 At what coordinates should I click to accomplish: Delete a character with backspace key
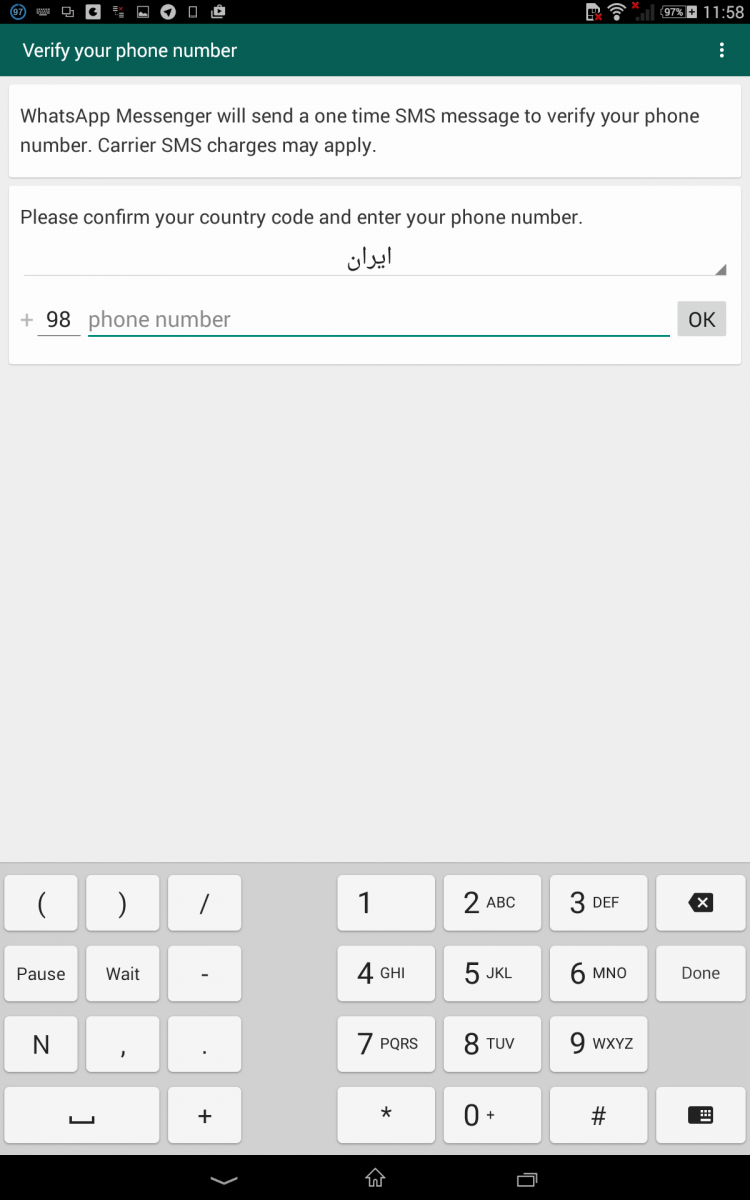click(700, 903)
